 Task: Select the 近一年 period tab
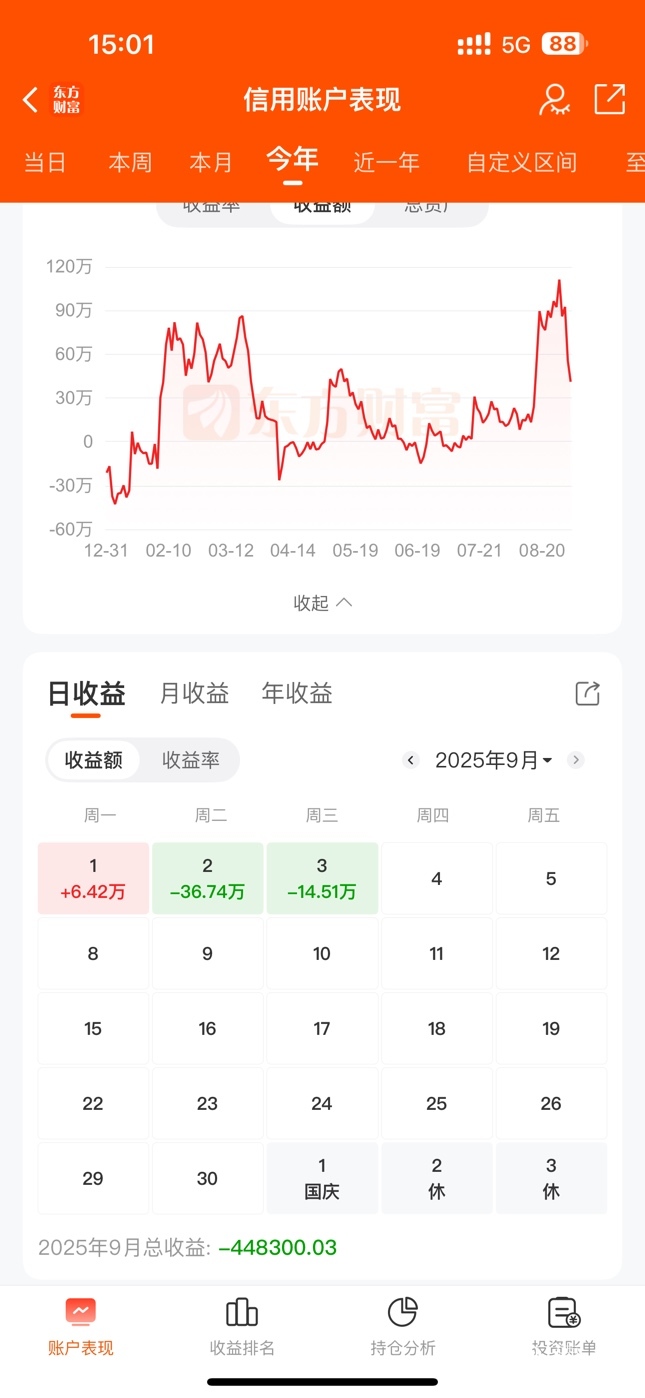(386, 162)
